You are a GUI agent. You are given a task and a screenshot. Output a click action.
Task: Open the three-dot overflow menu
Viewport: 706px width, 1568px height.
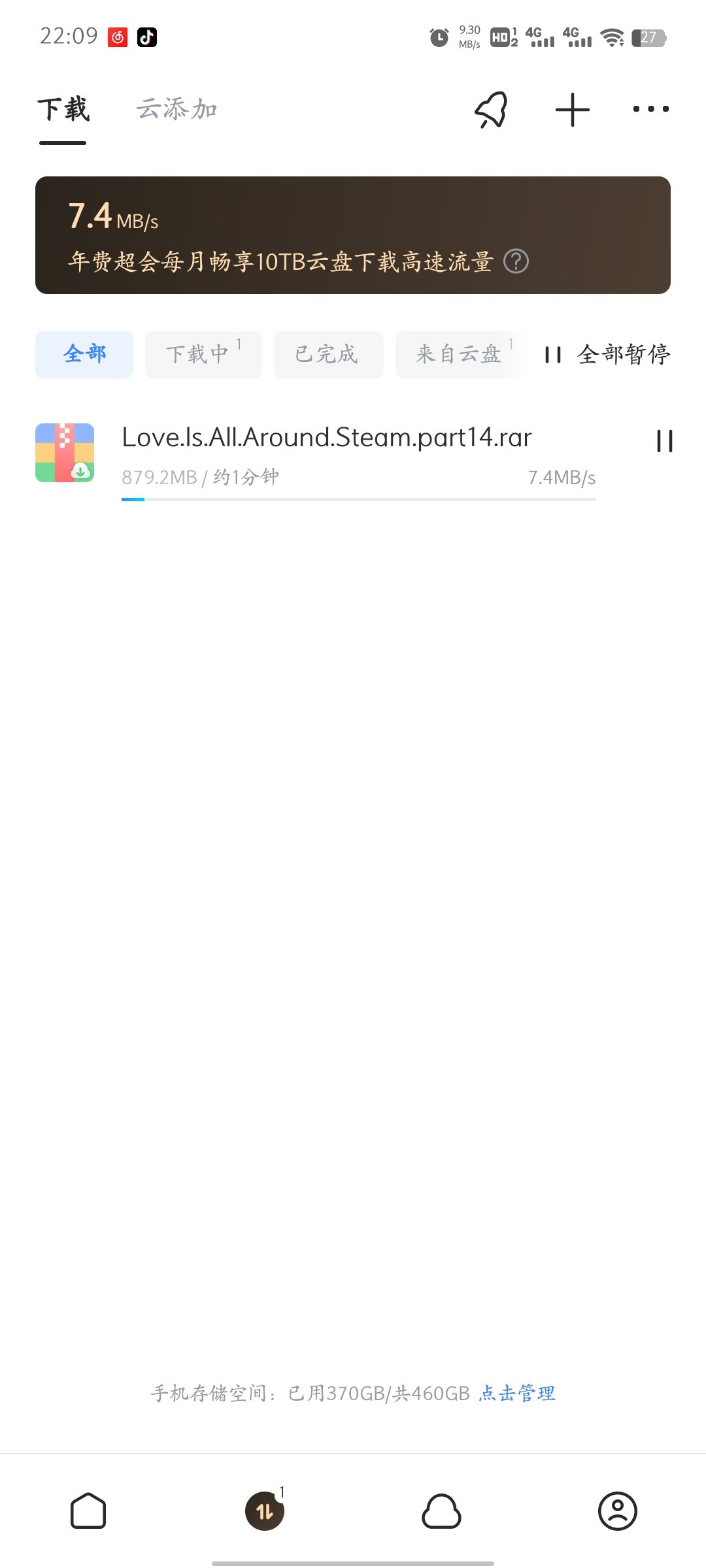pyautogui.click(x=650, y=109)
